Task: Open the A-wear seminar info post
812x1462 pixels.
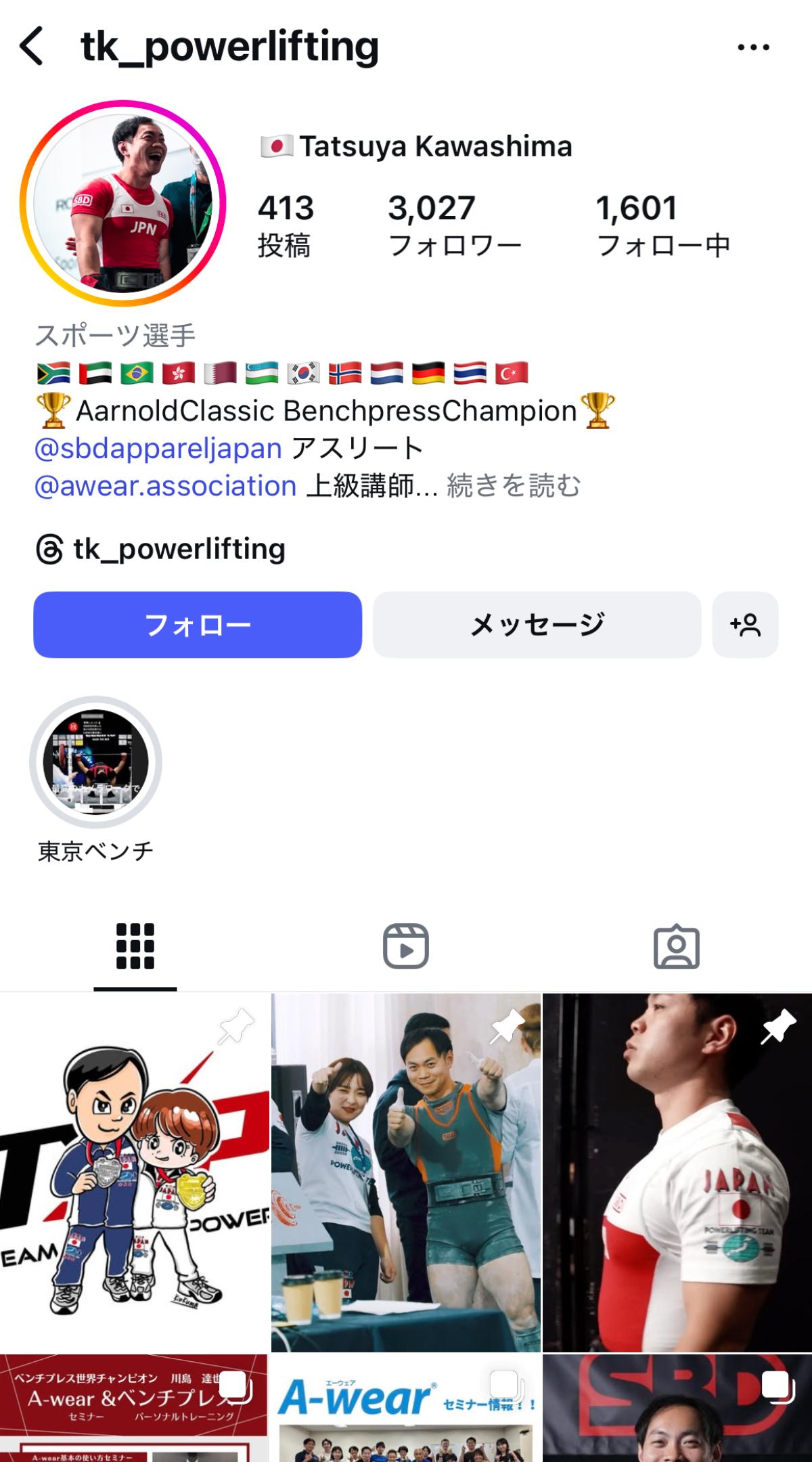Action: point(406,1409)
